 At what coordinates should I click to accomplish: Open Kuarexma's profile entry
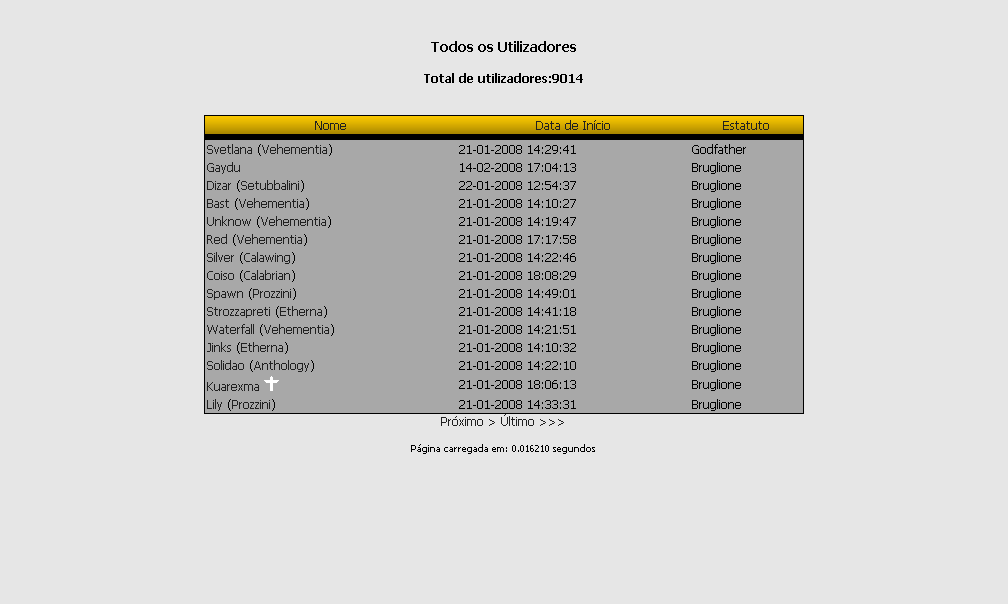232,386
